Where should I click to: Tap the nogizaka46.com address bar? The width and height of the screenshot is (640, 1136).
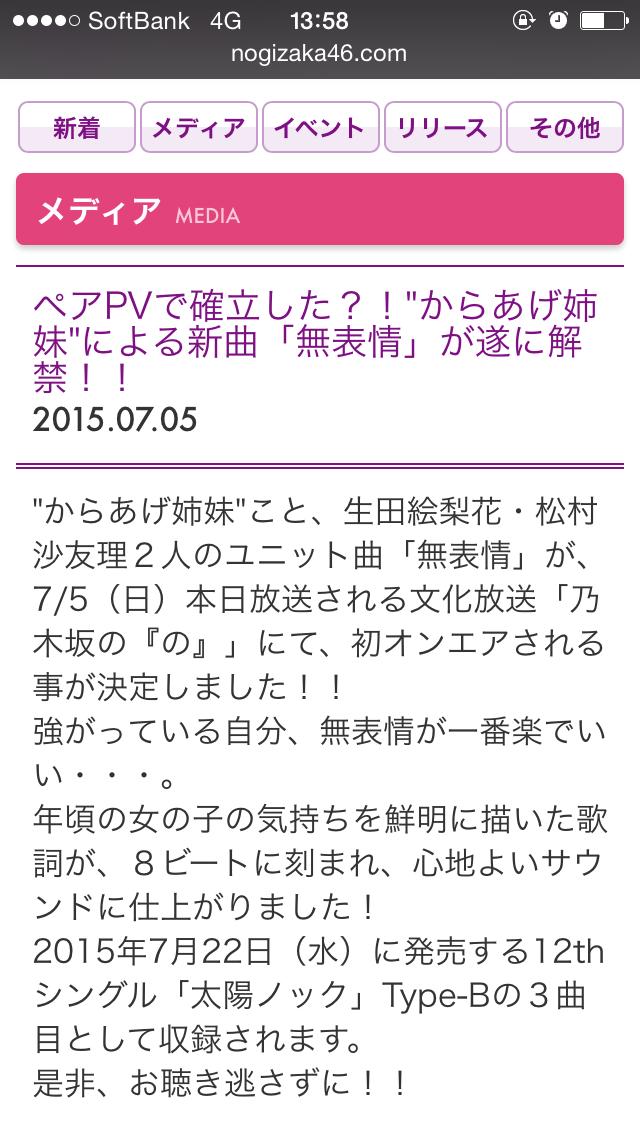[x=320, y=54]
